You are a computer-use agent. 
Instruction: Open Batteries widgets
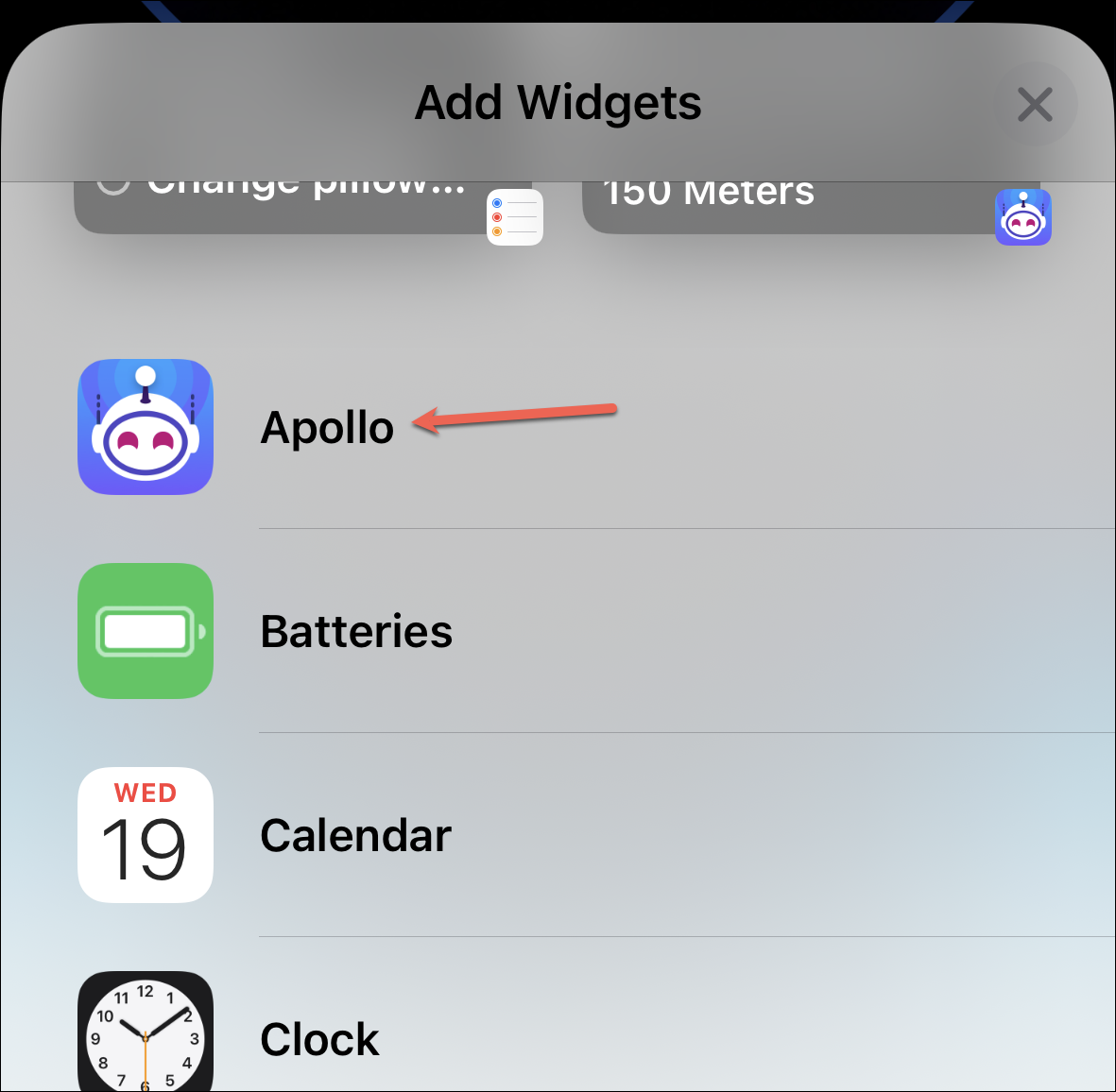[x=356, y=631]
